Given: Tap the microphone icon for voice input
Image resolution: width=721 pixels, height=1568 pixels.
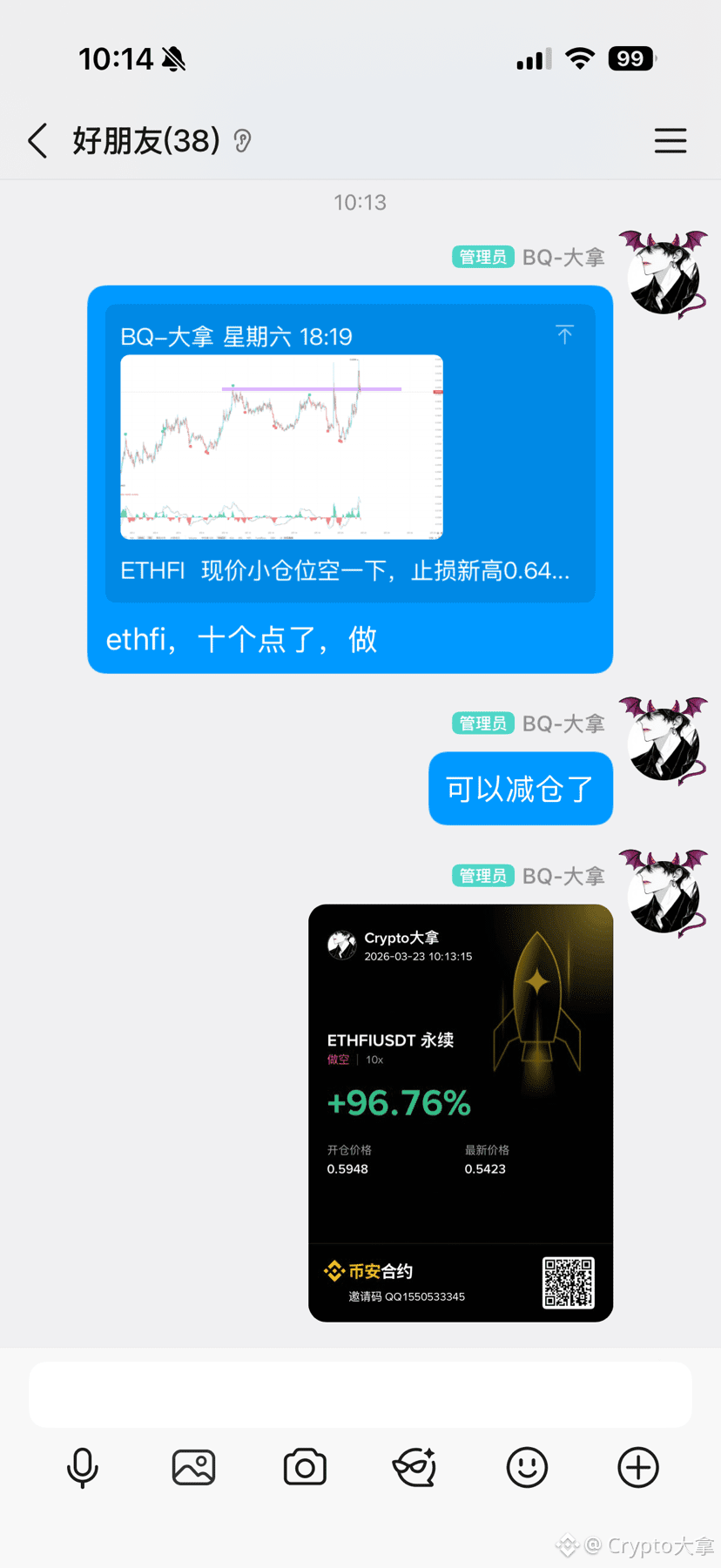Looking at the screenshot, I should coord(83,1467).
